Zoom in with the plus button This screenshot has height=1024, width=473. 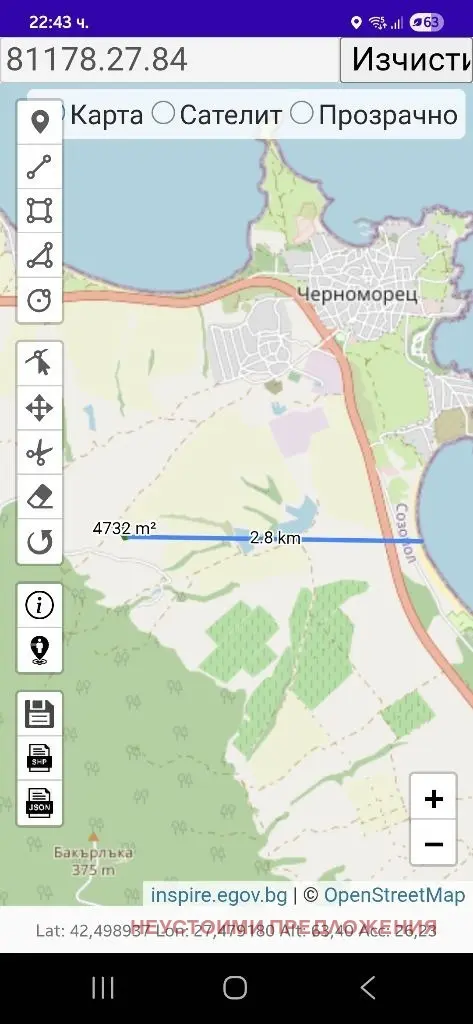tap(434, 798)
